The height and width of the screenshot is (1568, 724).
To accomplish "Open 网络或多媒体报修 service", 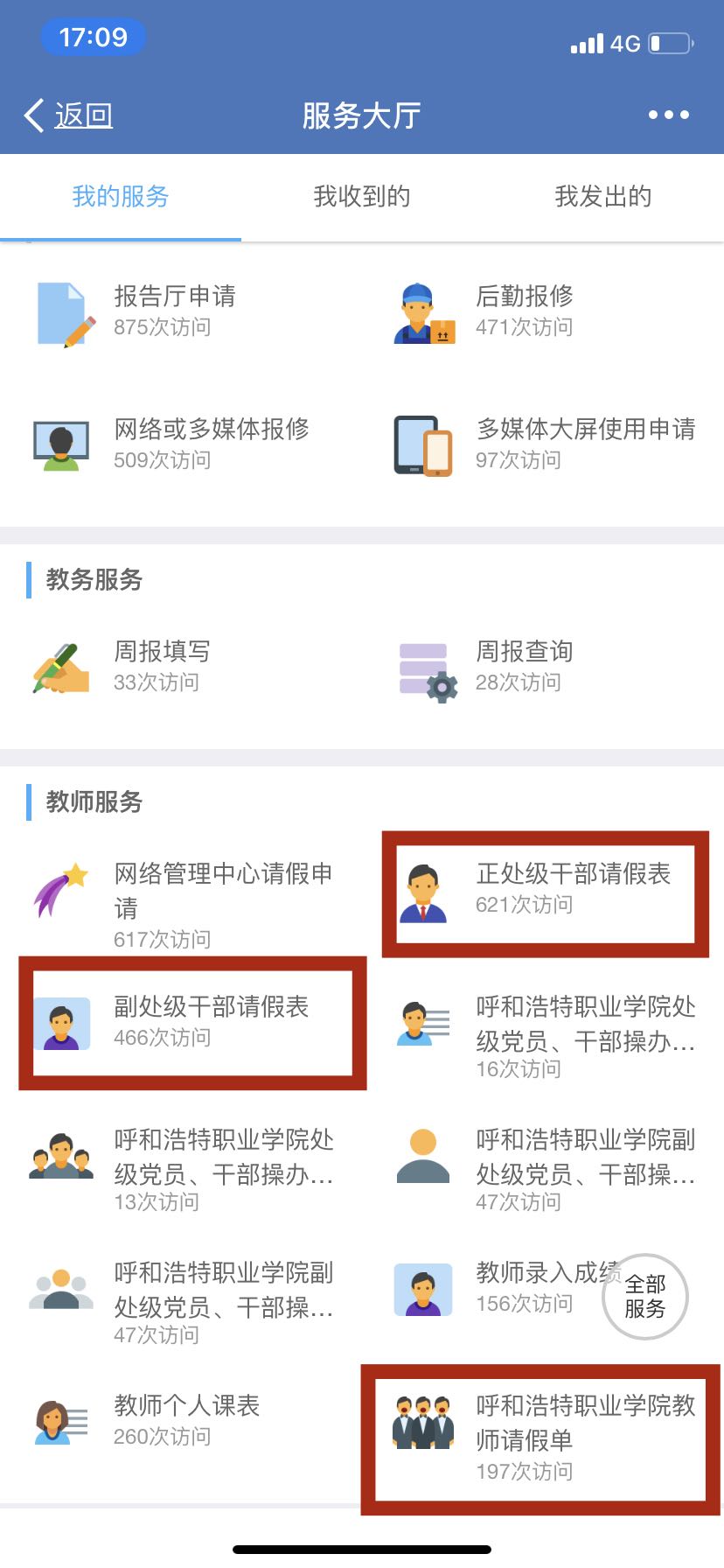I will [x=211, y=443].
